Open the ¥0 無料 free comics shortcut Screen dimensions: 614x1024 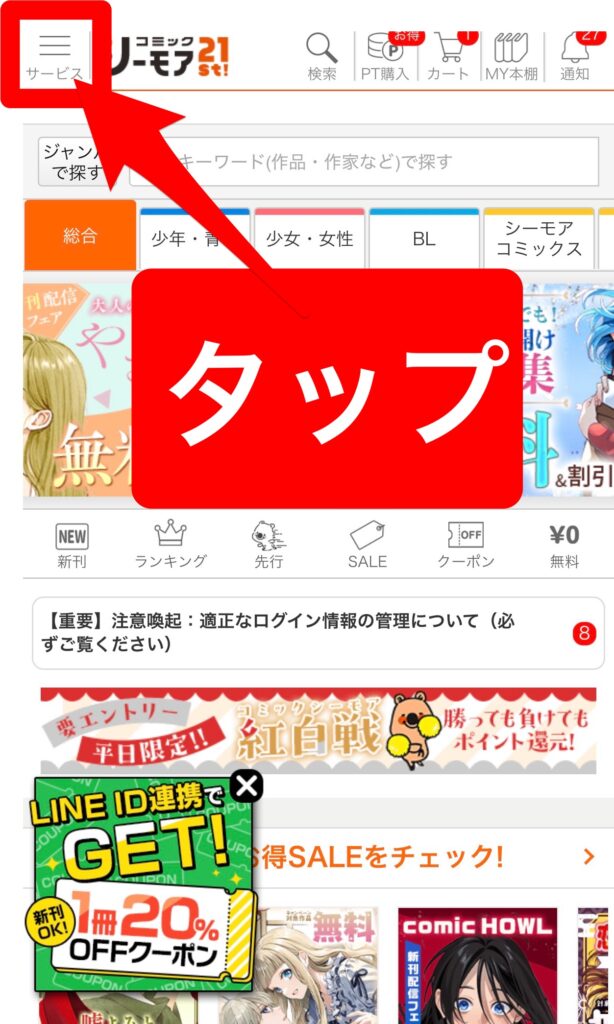[x=564, y=545]
